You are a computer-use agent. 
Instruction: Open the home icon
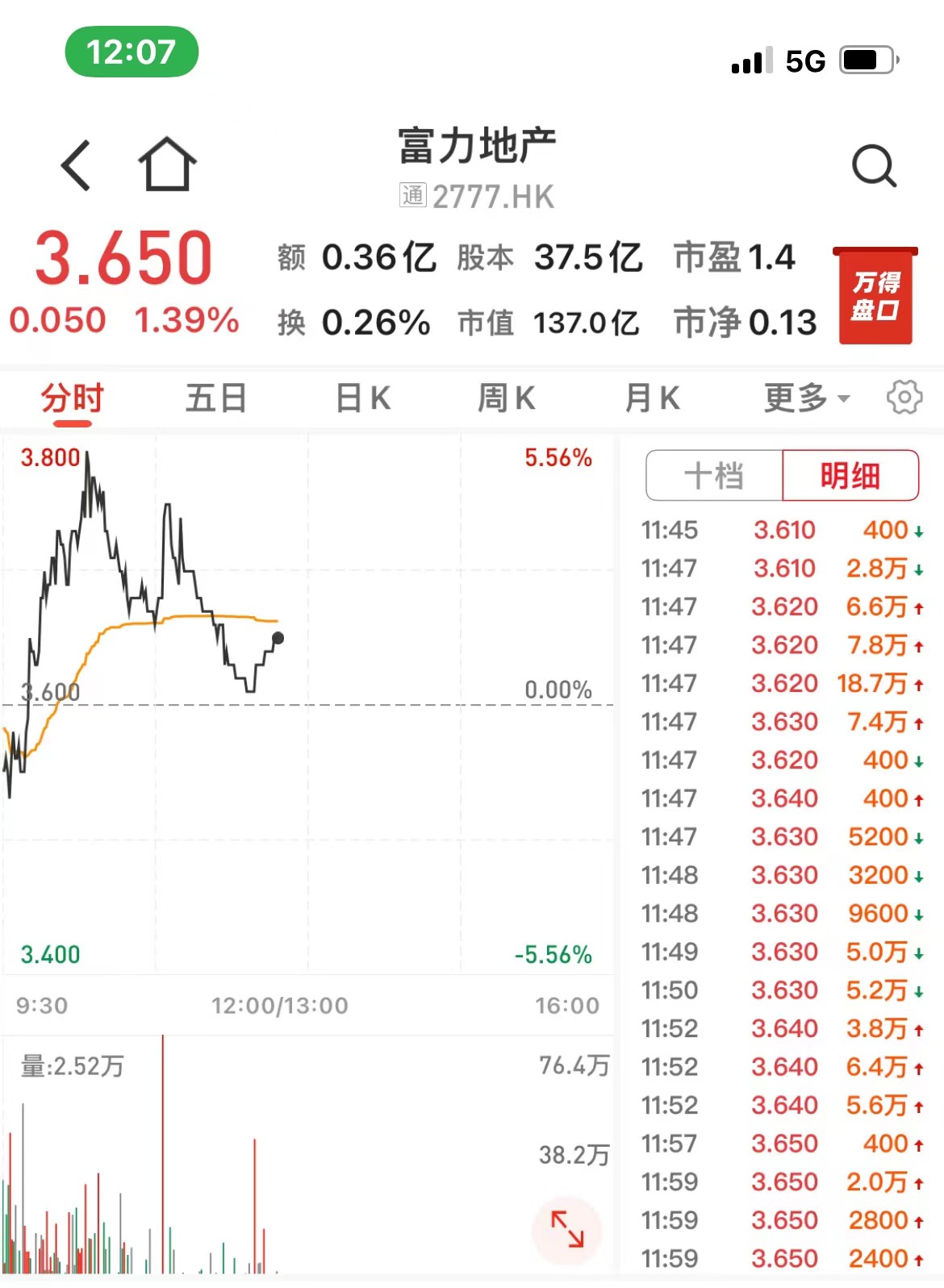pyautogui.click(x=167, y=165)
